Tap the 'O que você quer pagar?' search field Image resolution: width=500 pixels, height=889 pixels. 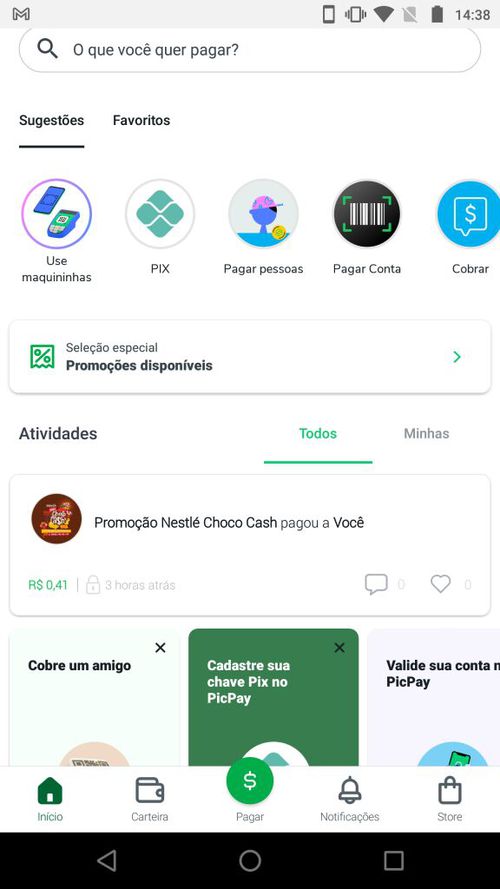(249, 50)
